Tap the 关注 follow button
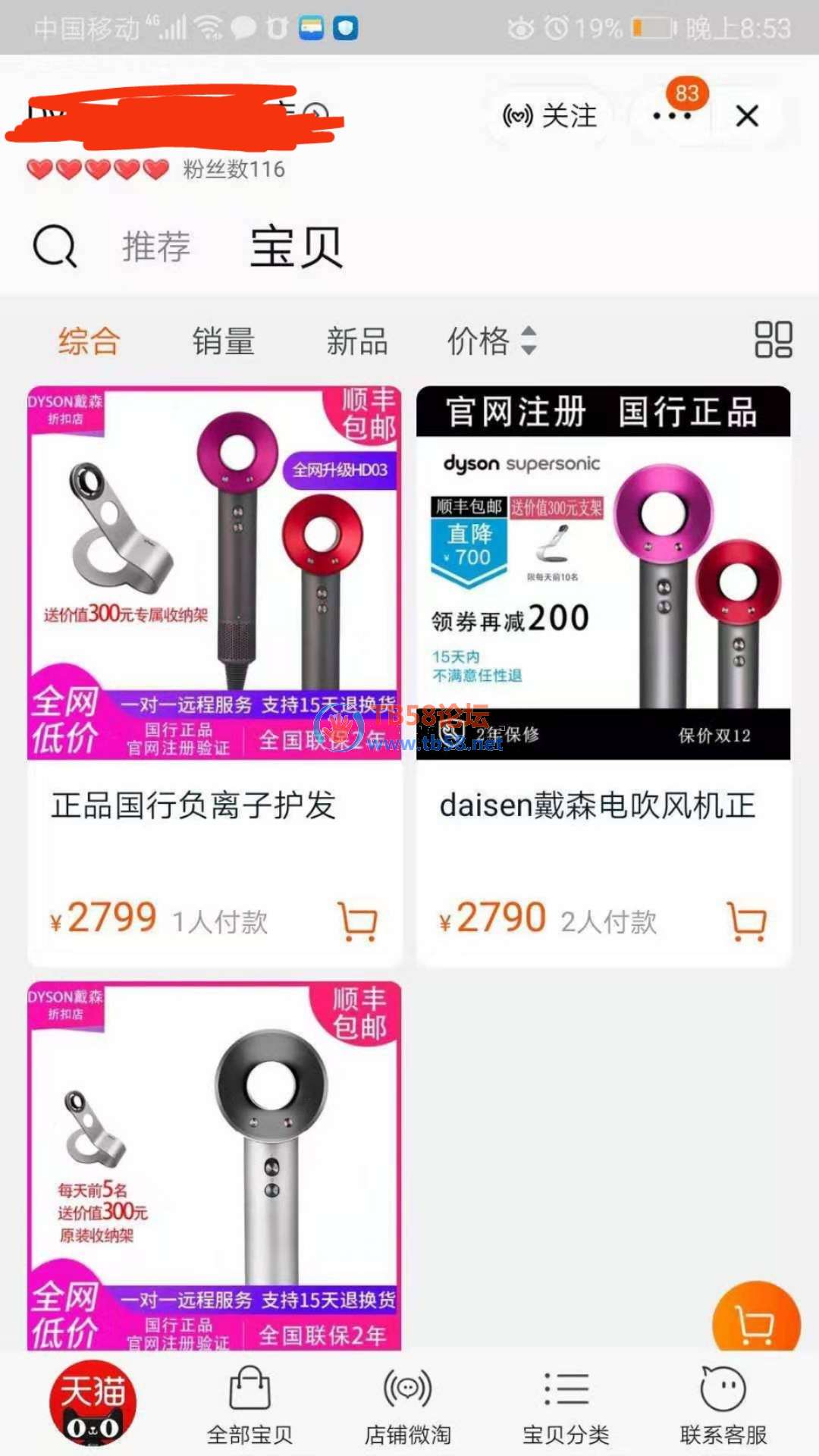819x1456 pixels. point(551,116)
